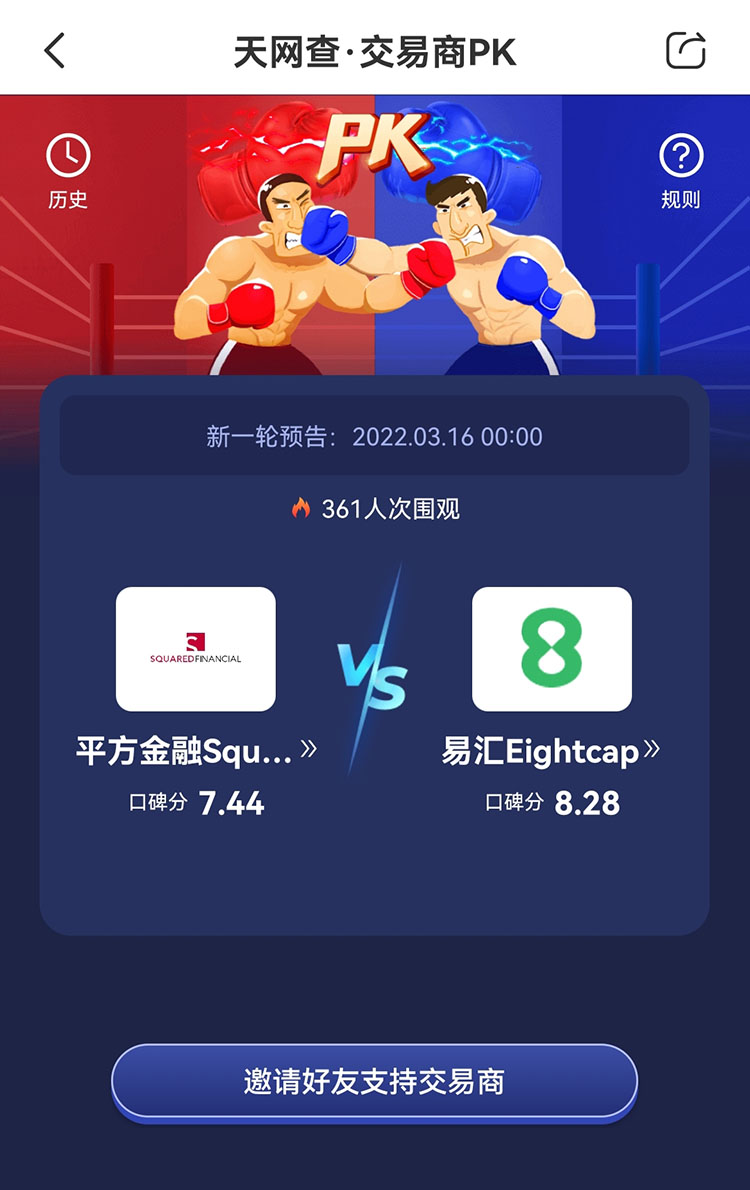View the 规则 rules help

point(681,170)
